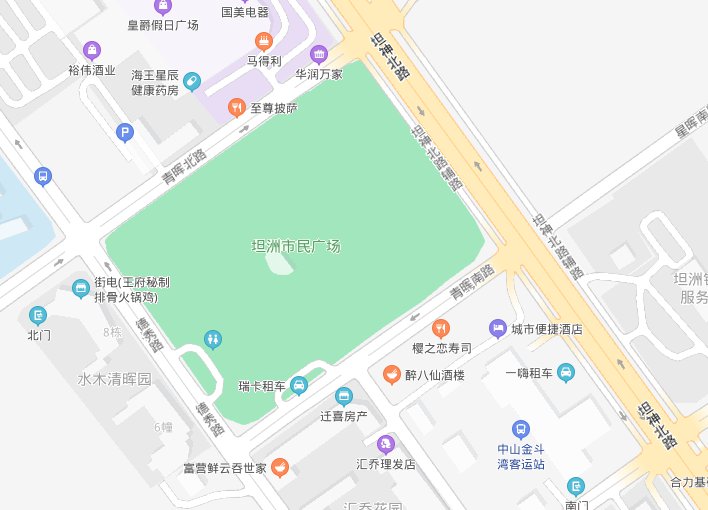708x510 pixels.
Task: Open the 汇乔理发店 barber marker
Action: point(385,444)
